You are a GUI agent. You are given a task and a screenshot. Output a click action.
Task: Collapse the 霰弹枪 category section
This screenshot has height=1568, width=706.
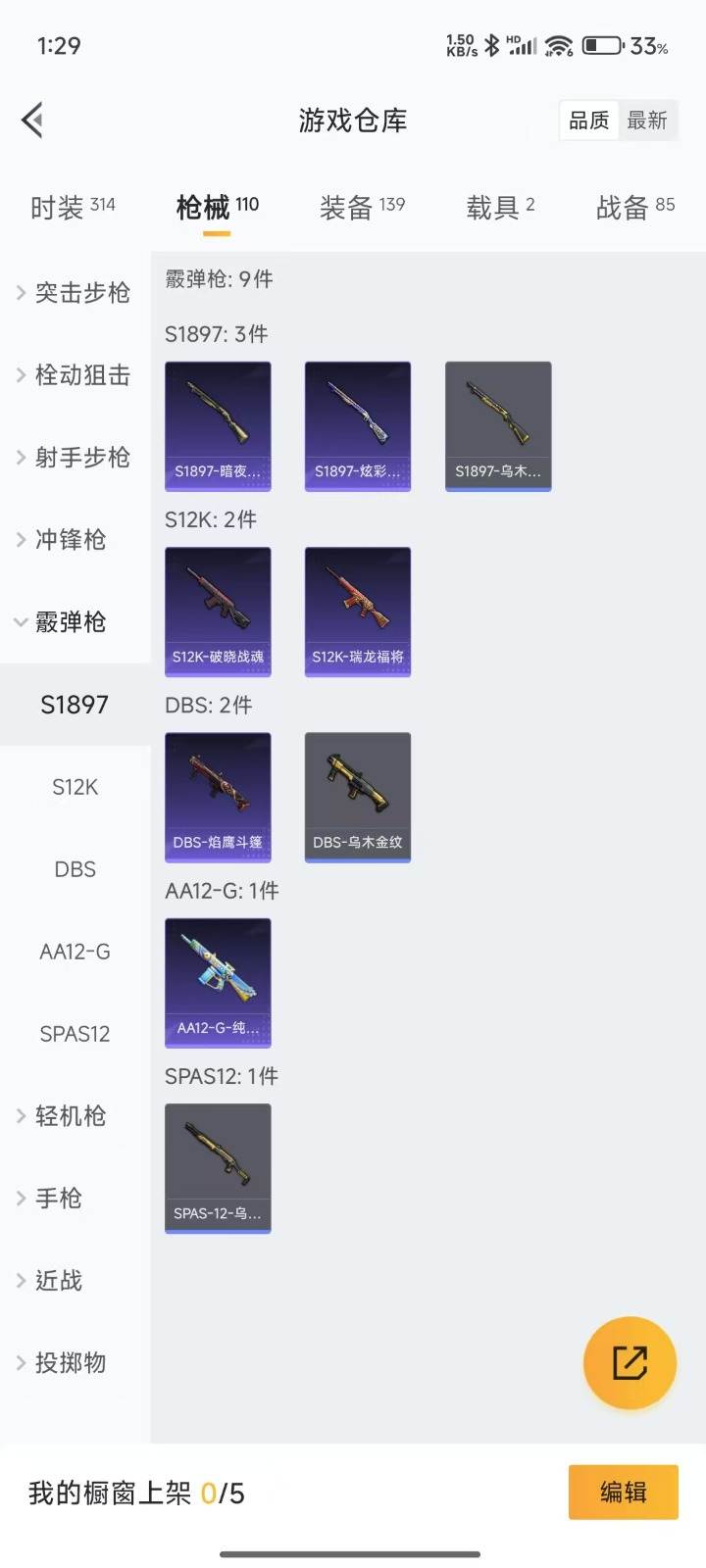(68, 622)
